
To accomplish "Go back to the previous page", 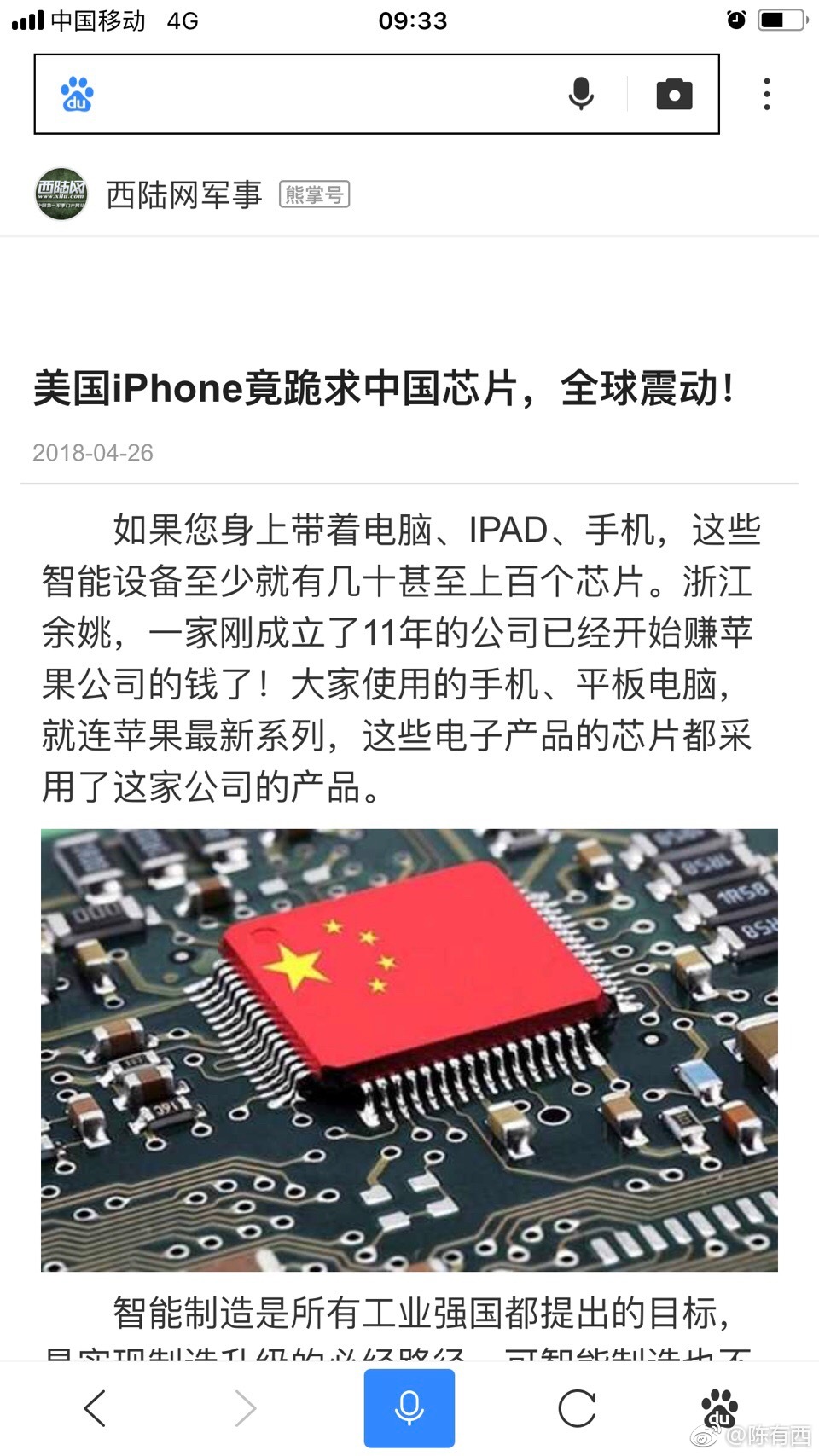I will (x=95, y=1408).
